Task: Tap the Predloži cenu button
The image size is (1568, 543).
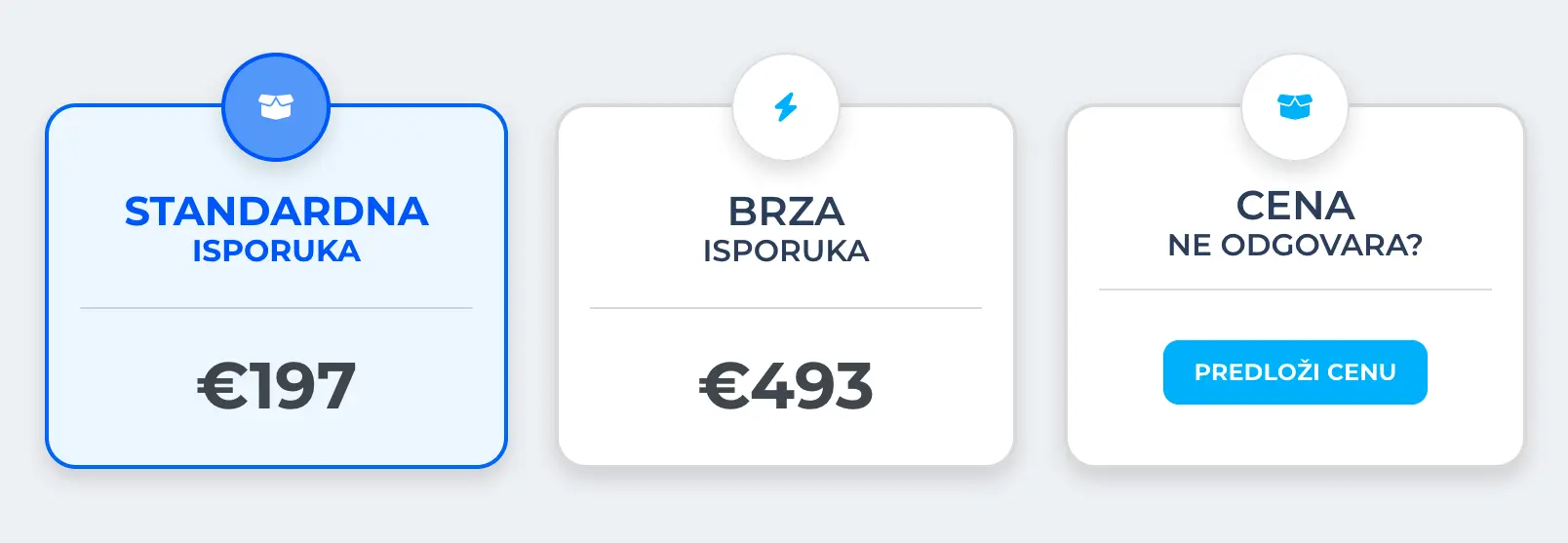Action: 1294,372
